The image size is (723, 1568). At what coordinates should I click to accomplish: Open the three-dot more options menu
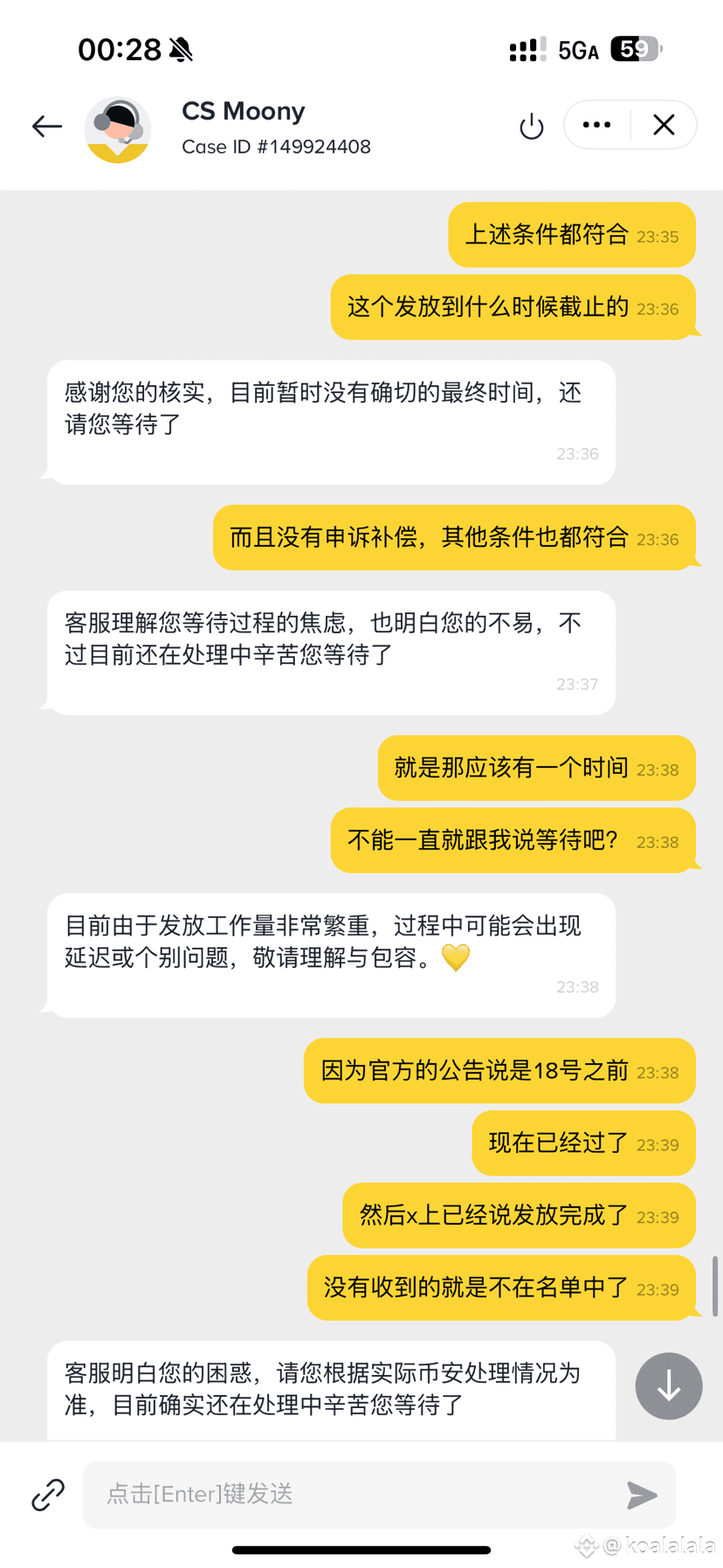(596, 125)
